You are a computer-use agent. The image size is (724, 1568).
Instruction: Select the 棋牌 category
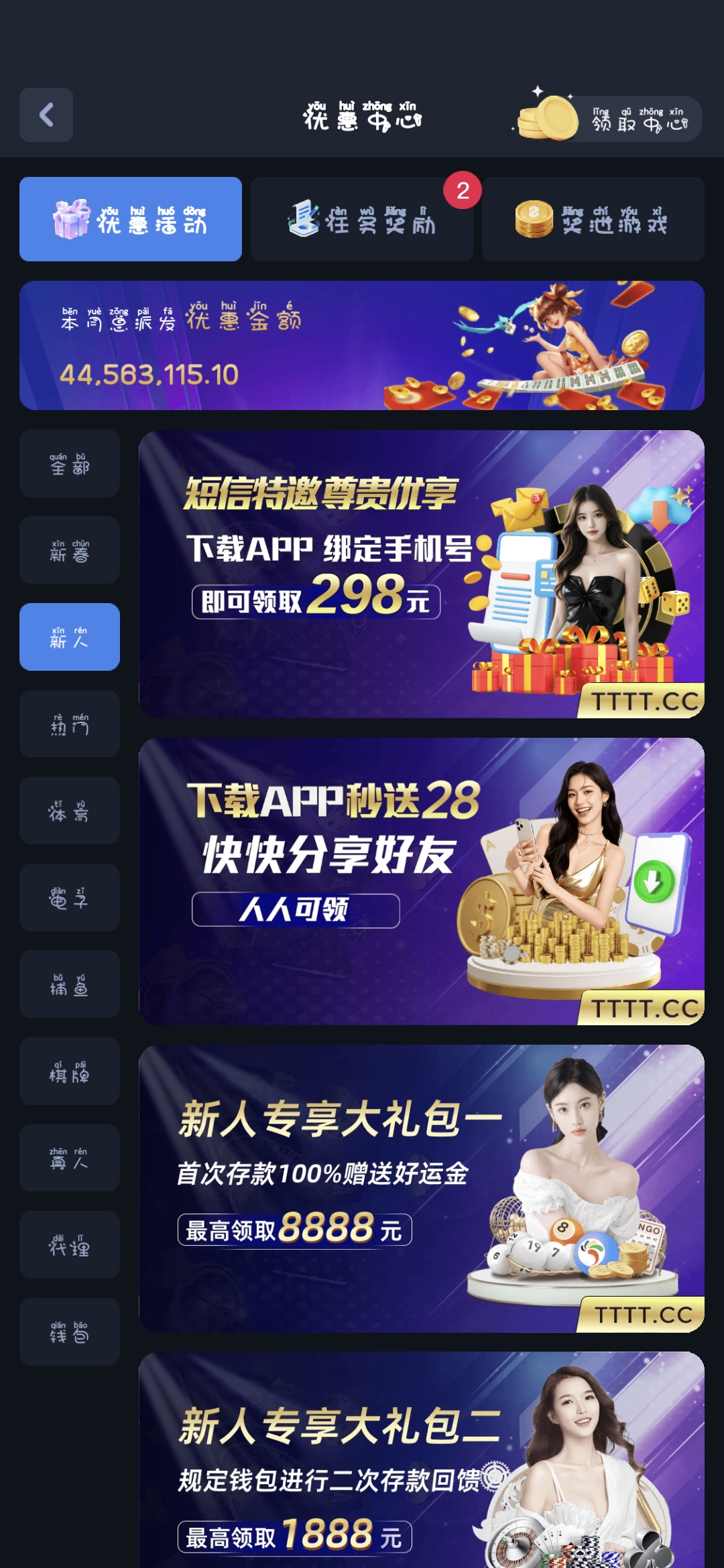tap(70, 1071)
